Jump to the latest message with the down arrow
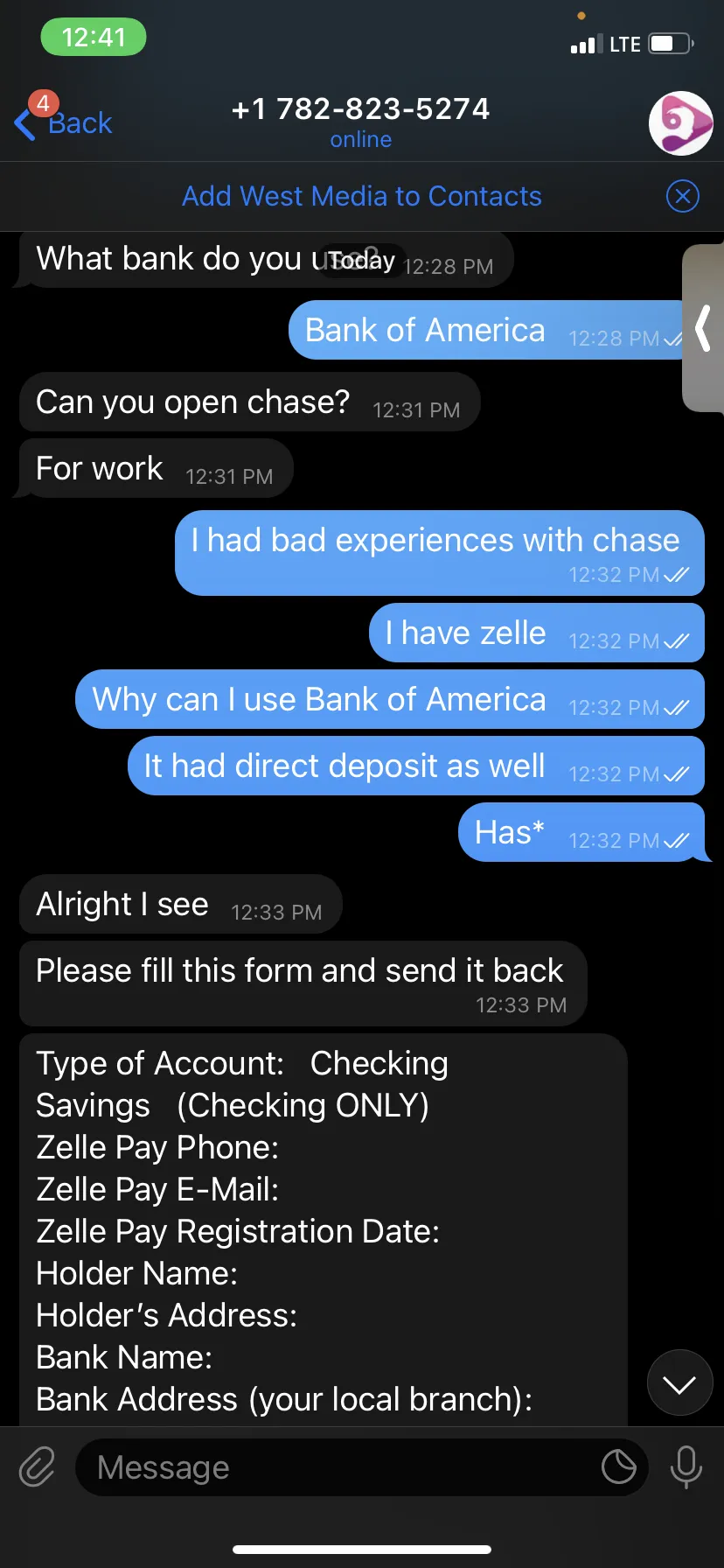Viewport: 724px width, 1568px height. (x=680, y=1382)
